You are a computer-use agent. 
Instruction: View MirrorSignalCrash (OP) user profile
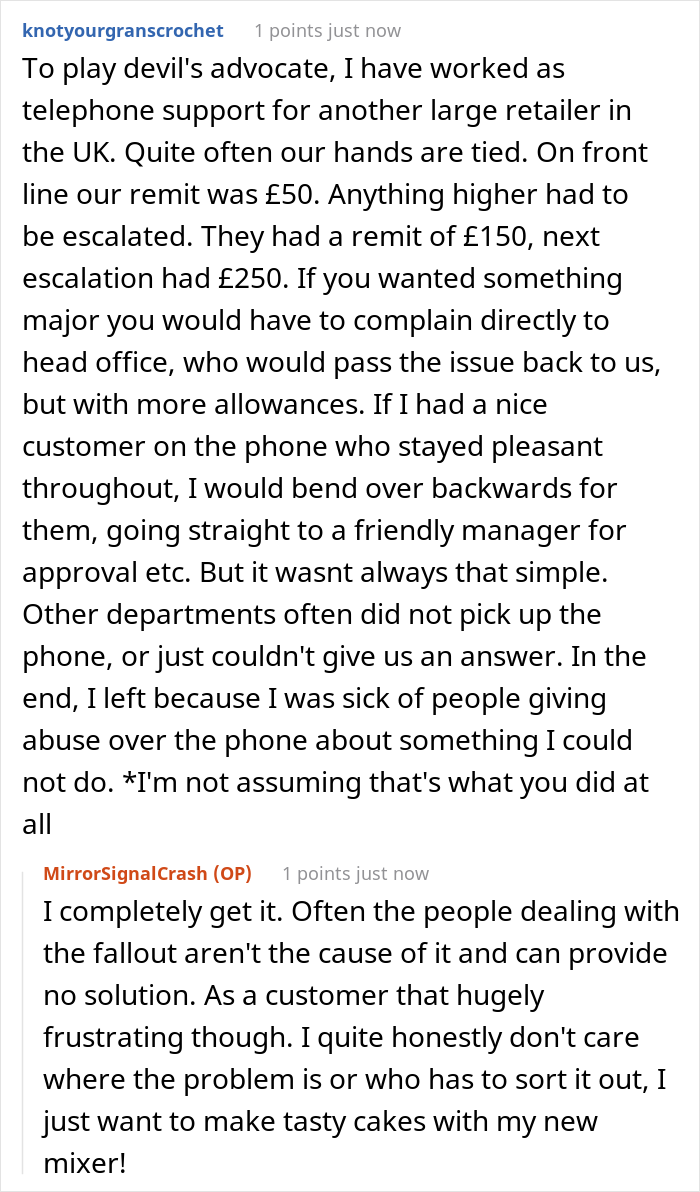click(x=147, y=873)
